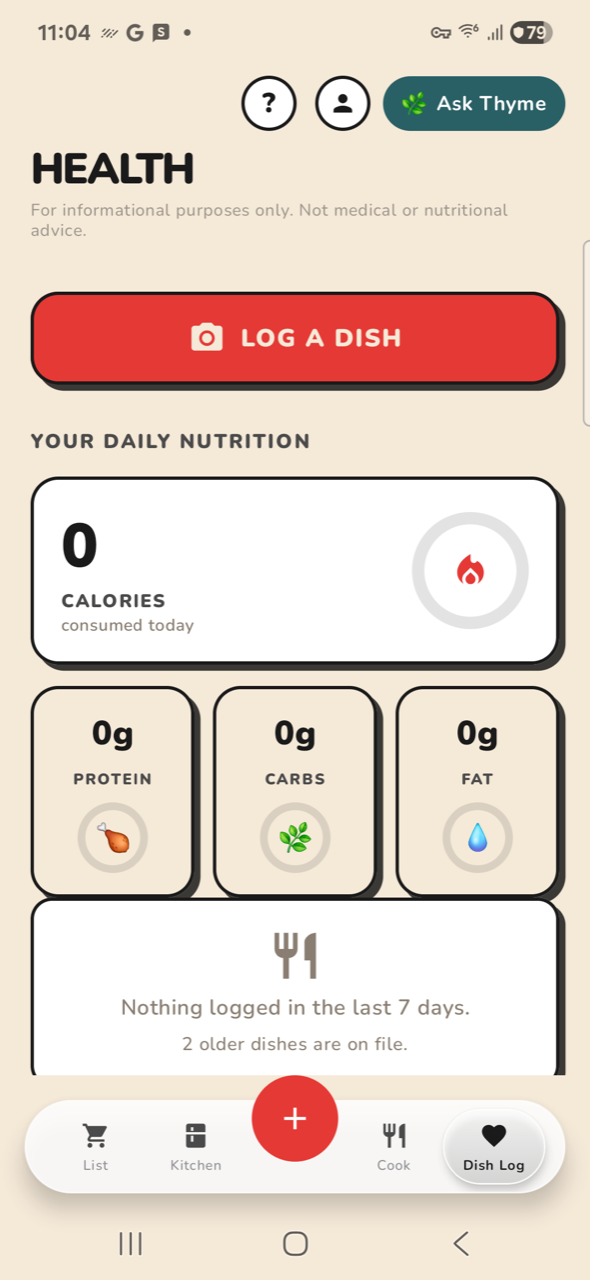The image size is (590, 1280).
Task: Go to the system home screen
Action: coord(295,1243)
